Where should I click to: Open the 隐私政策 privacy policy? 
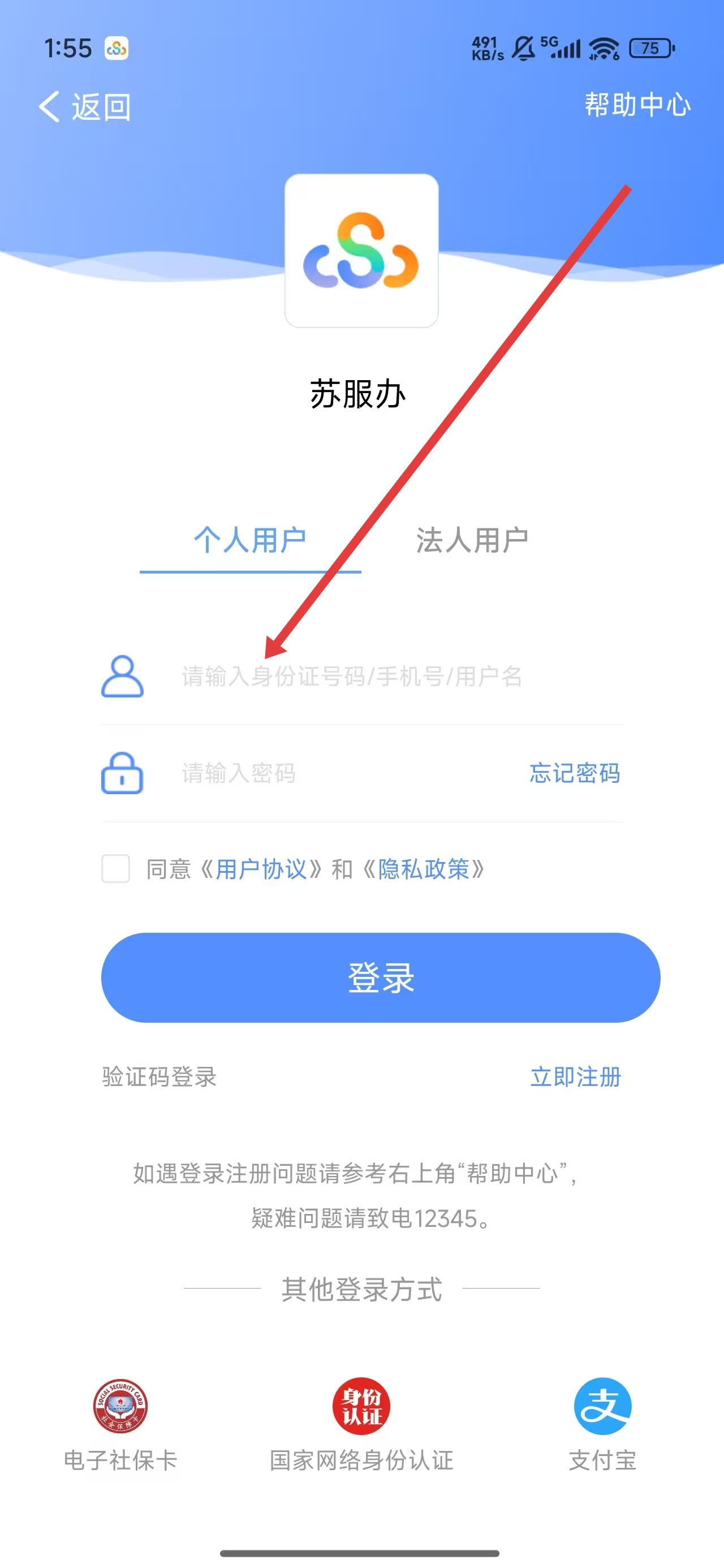pos(424,869)
